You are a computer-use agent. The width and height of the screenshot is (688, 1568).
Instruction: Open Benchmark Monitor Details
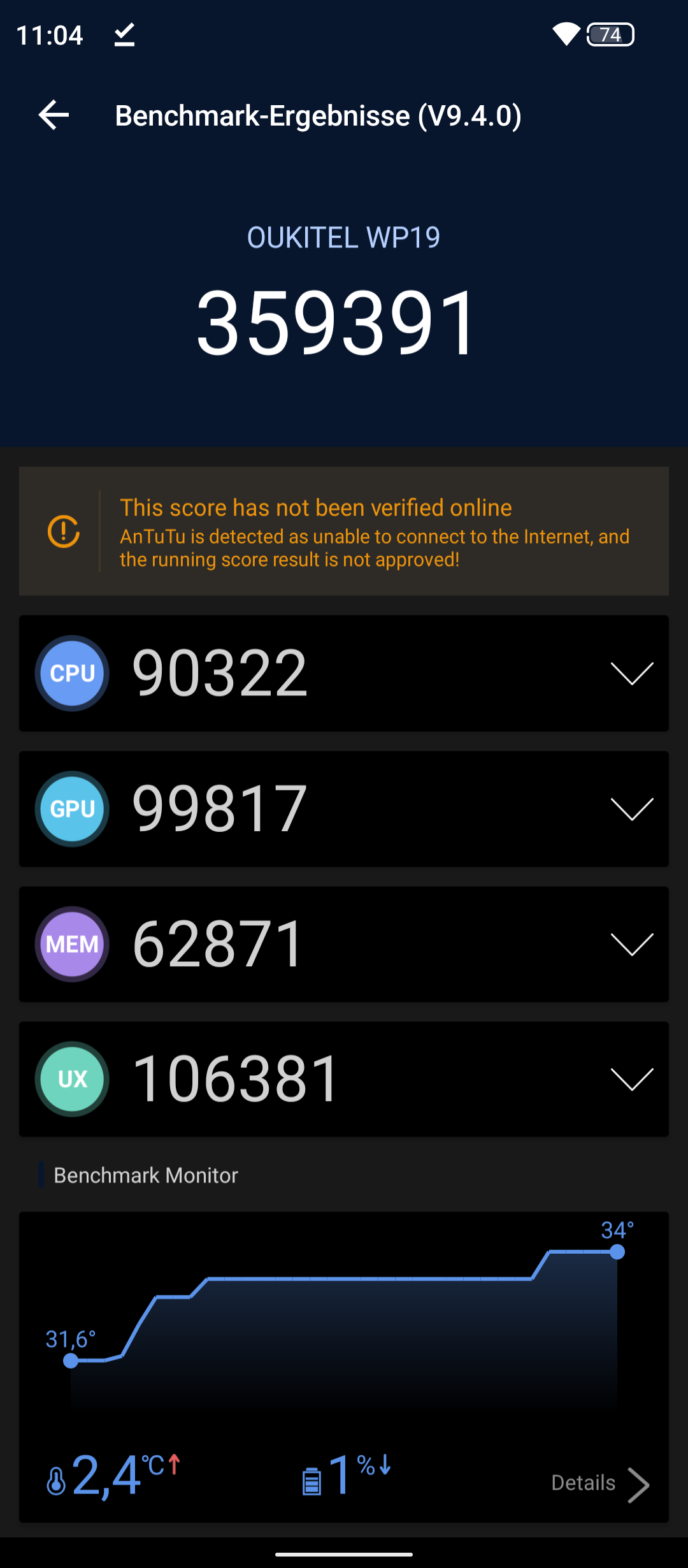(x=600, y=1484)
